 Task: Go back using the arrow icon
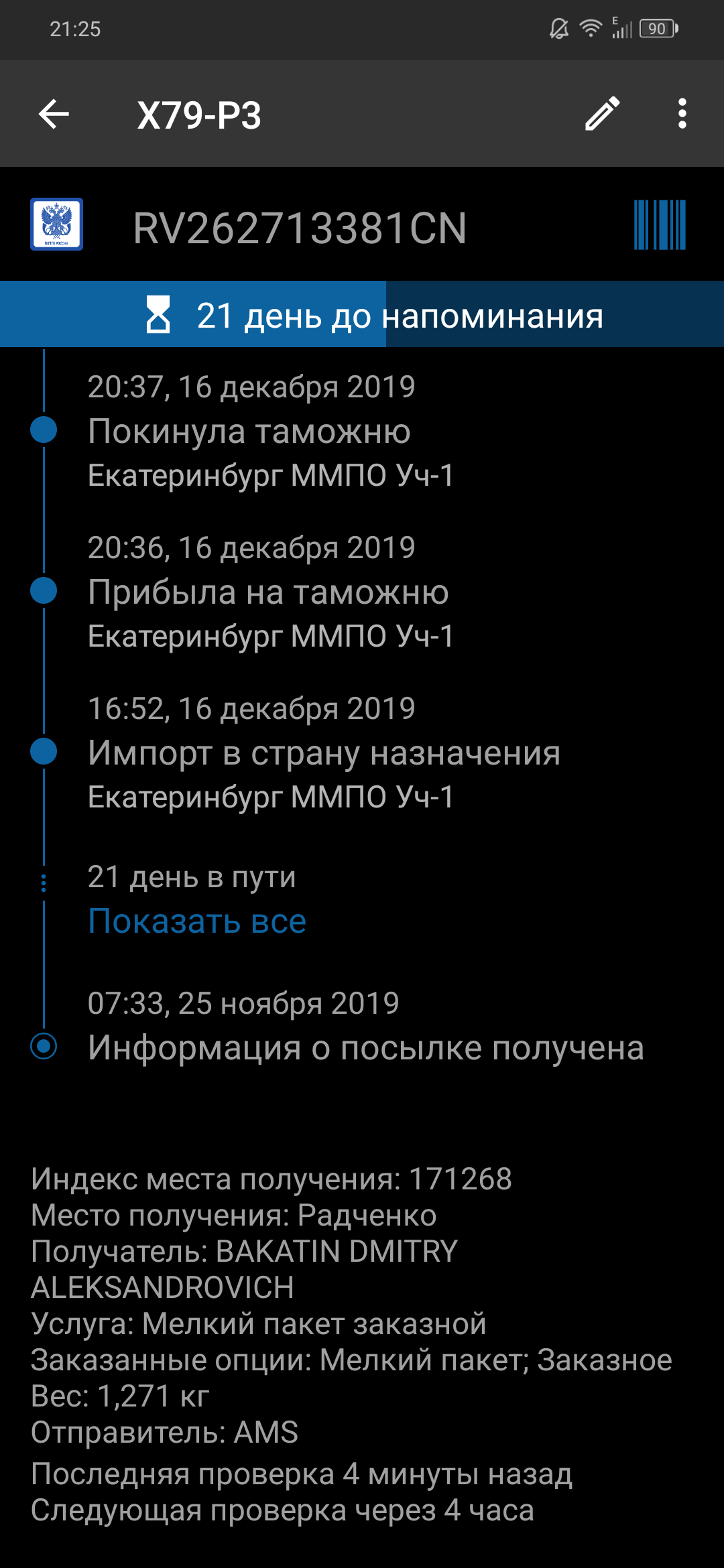tap(54, 114)
